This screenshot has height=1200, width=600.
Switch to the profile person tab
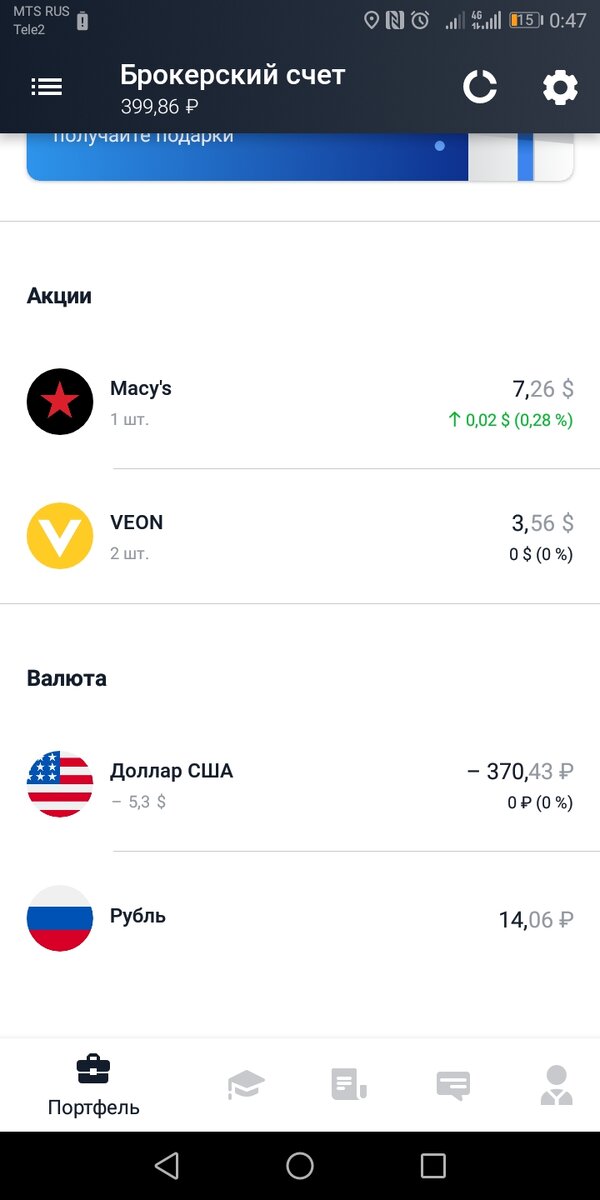[557, 1084]
